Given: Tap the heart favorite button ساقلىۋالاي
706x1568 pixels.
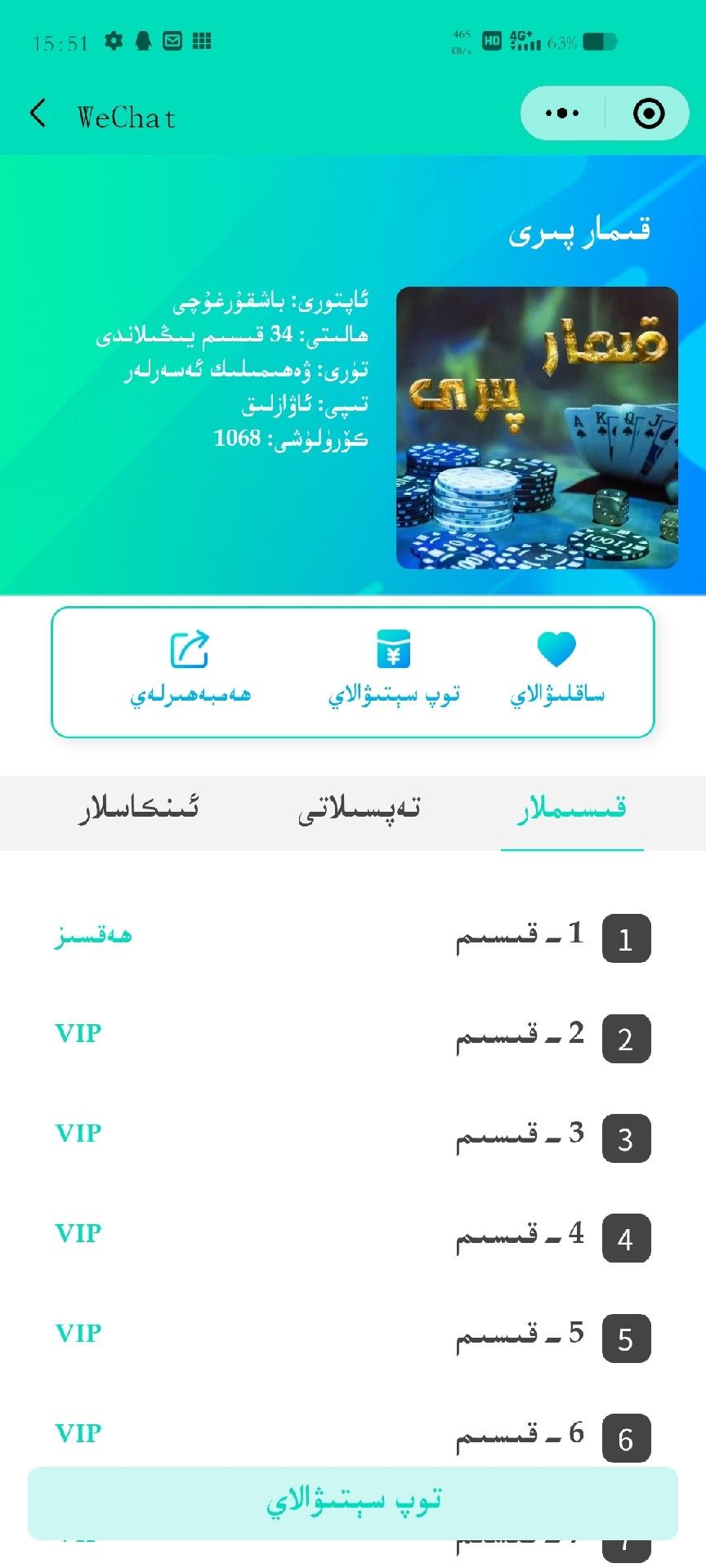Looking at the screenshot, I should tap(557, 670).
